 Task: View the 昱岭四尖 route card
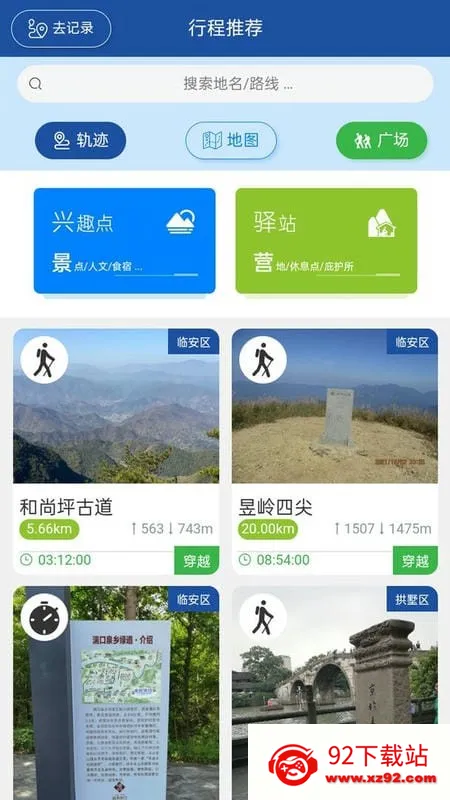(x=335, y=452)
